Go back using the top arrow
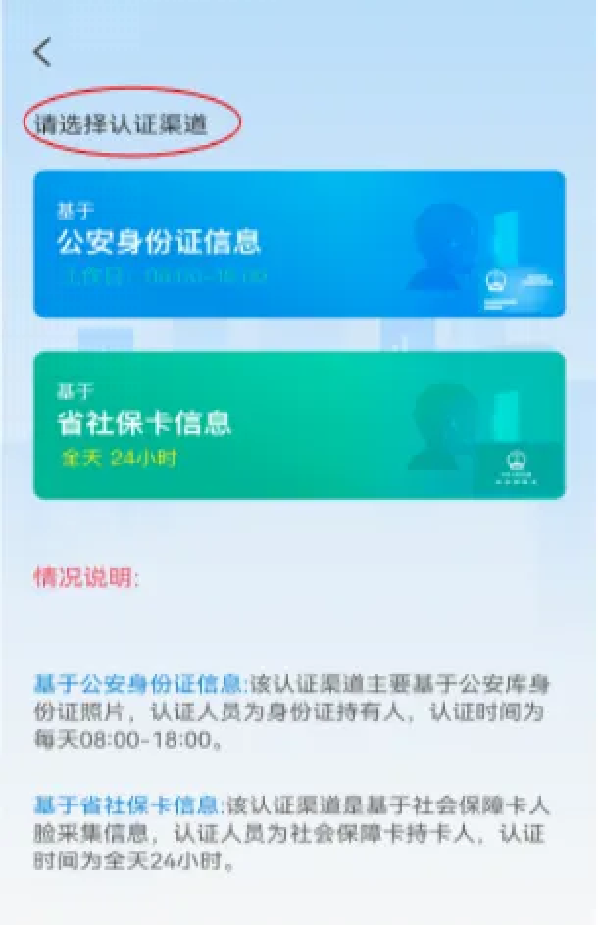 (x=42, y=53)
